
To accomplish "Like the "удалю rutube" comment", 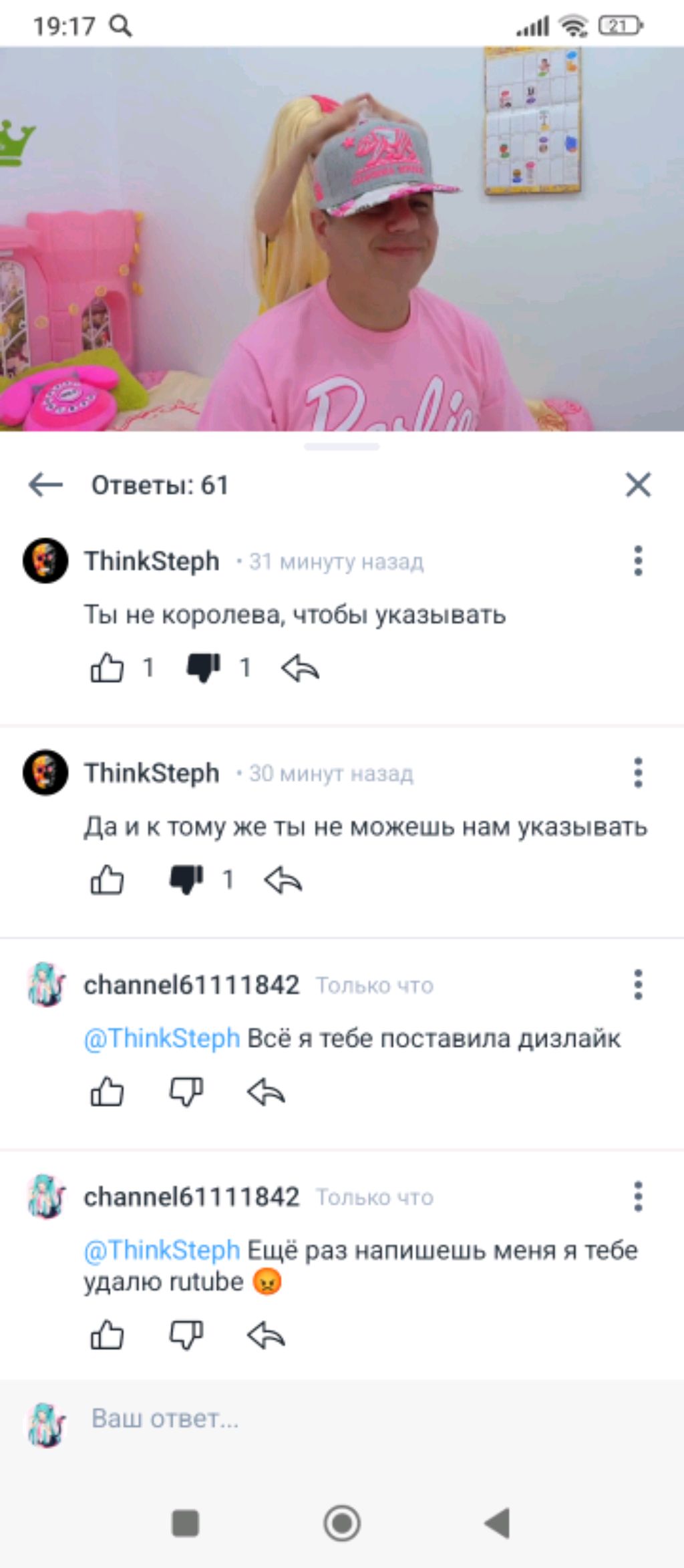I will coord(107,1336).
